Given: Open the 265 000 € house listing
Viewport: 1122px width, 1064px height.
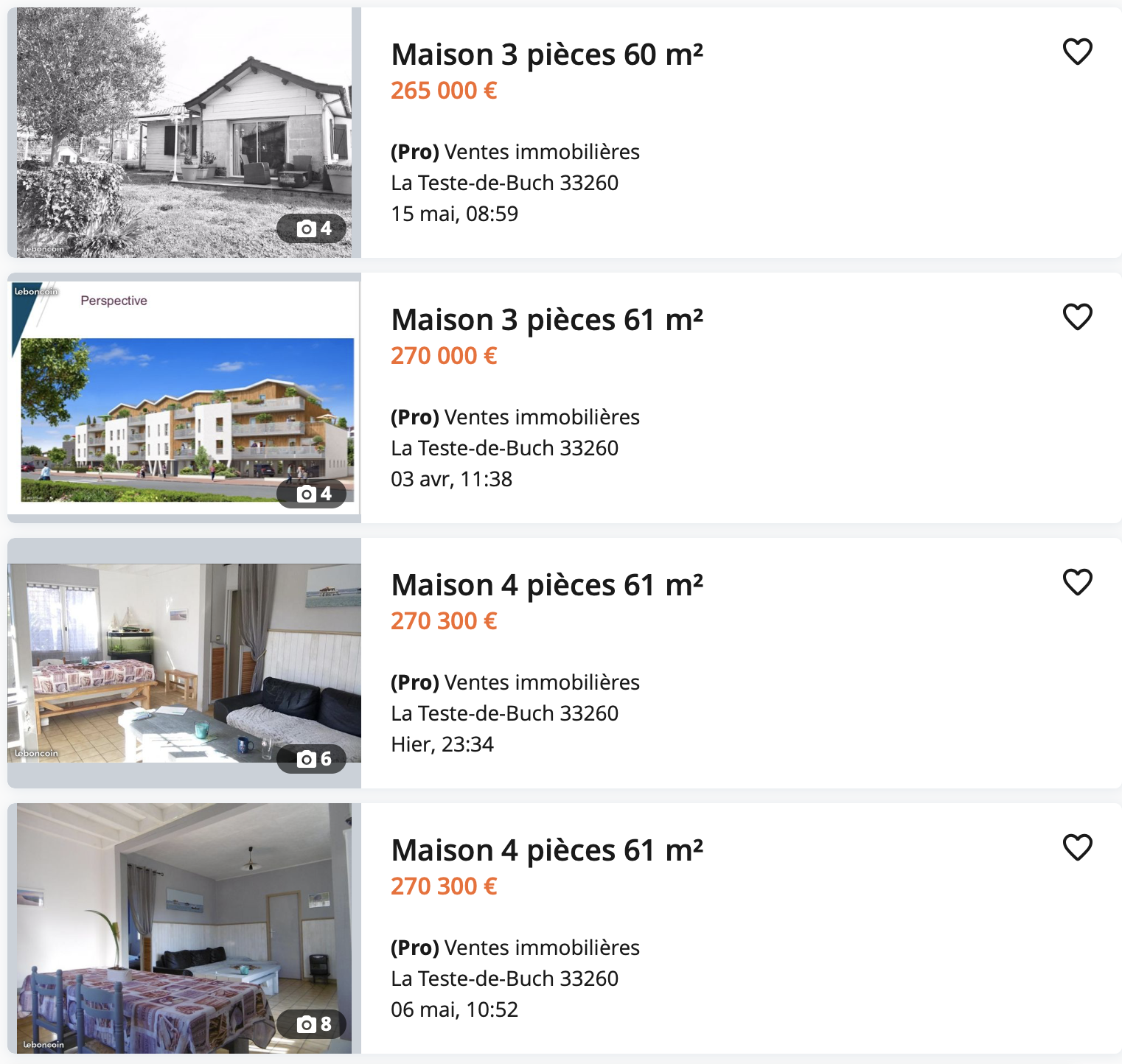Looking at the screenshot, I should (546, 55).
